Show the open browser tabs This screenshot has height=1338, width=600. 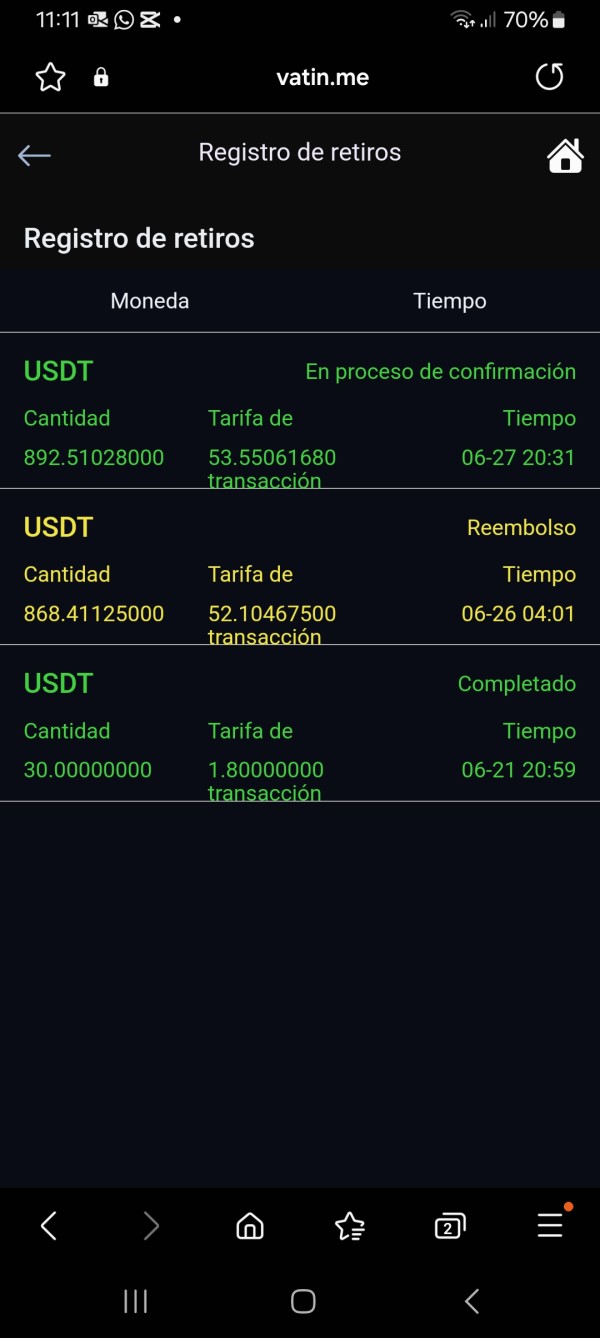(x=450, y=1225)
